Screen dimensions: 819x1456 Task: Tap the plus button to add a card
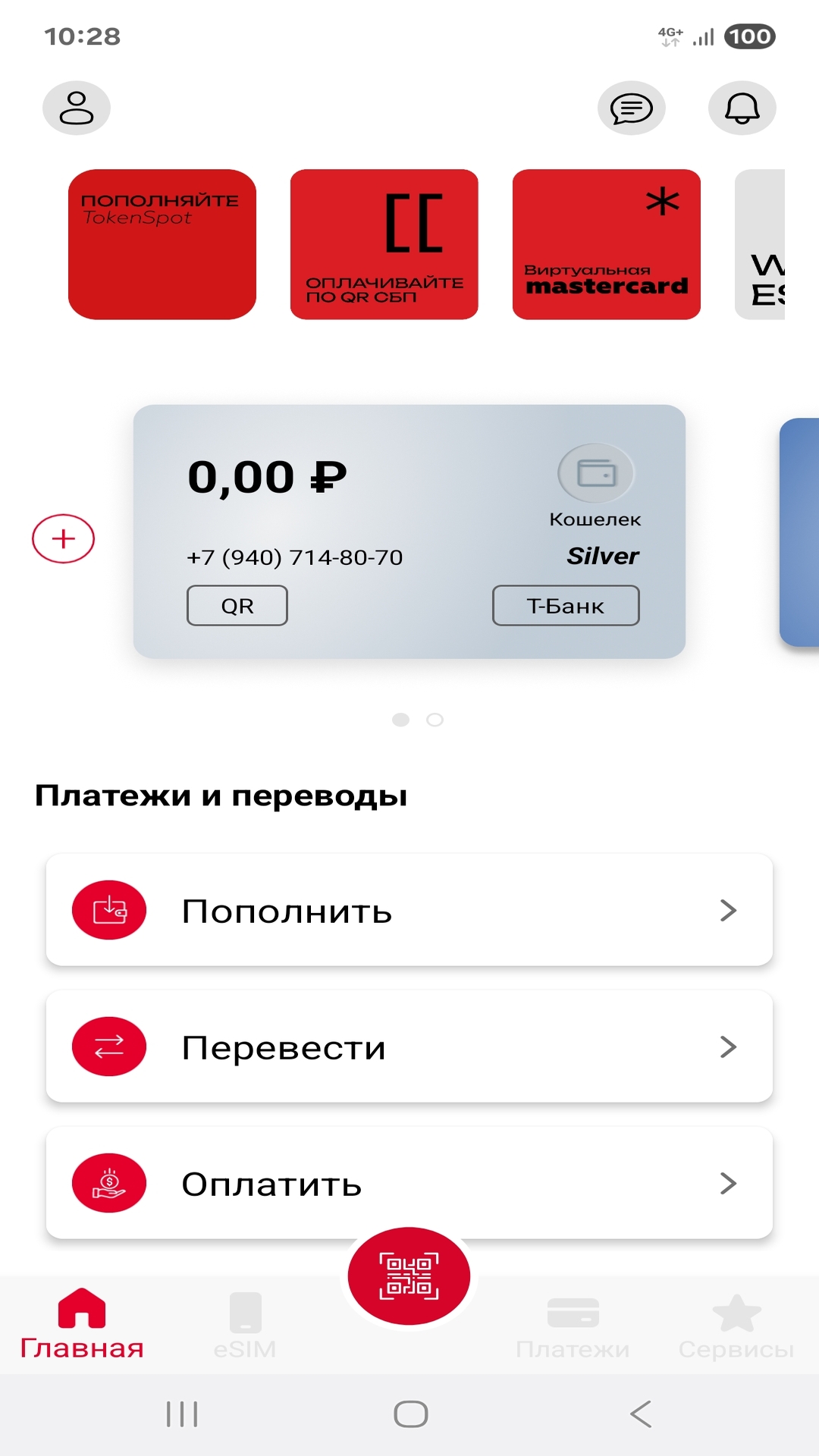pos(63,538)
